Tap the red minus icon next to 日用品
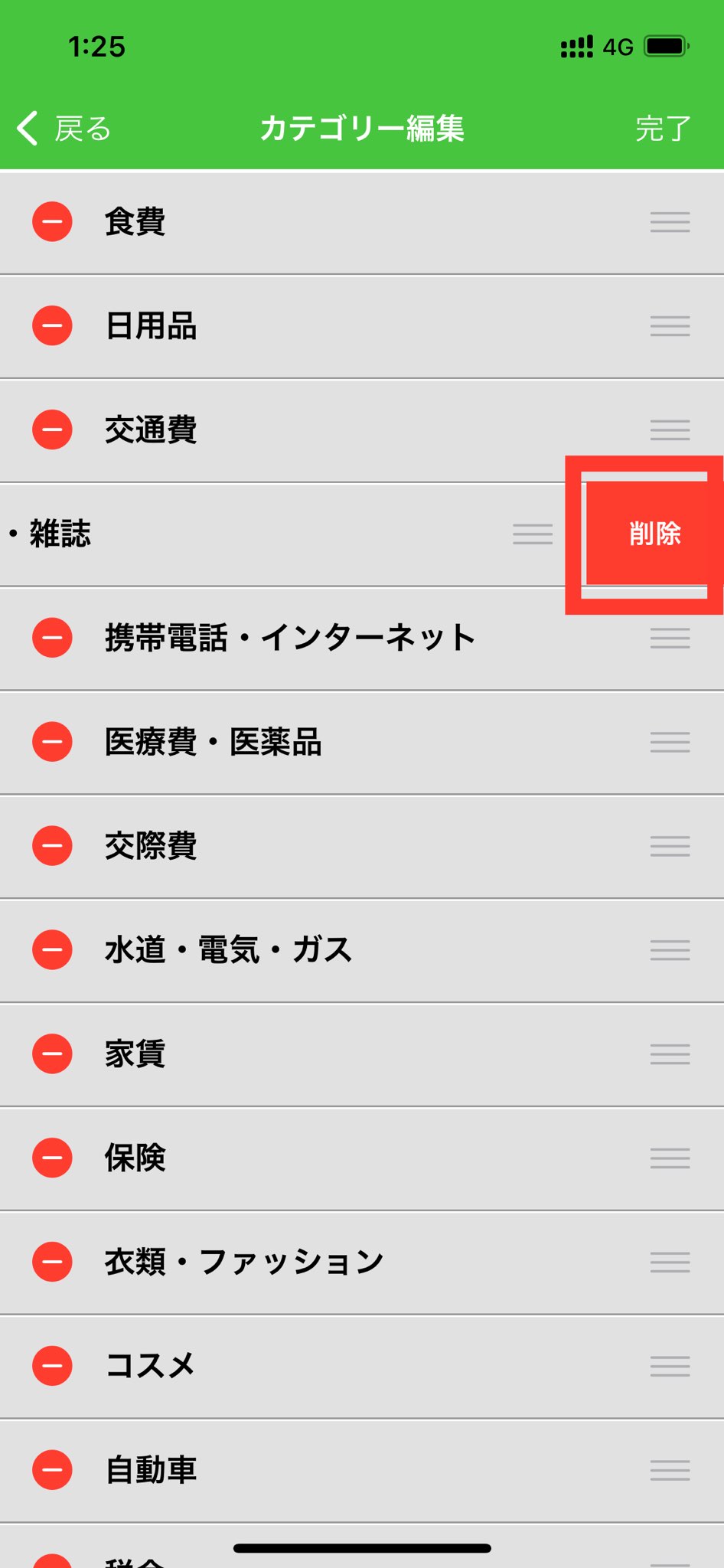Image resolution: width=724 pixels, height=1568 pixels. [x=52, y=326]
